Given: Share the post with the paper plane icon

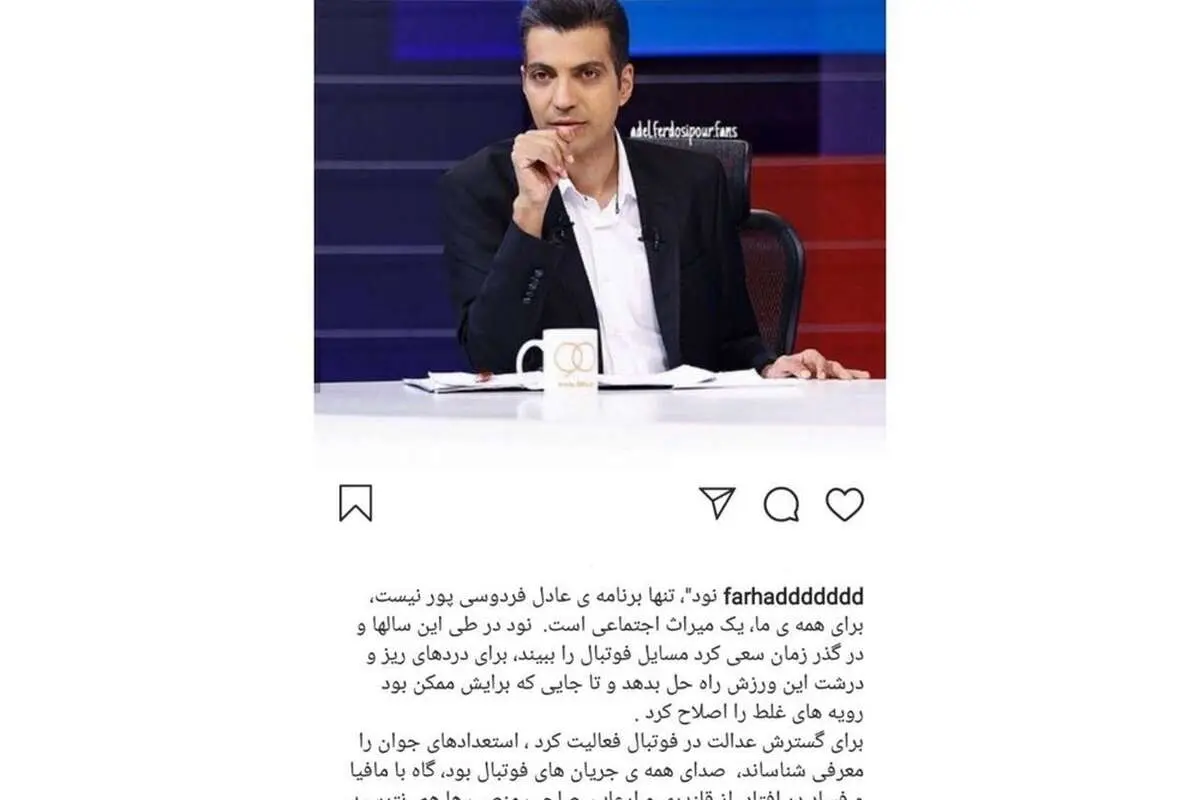Looking at the screenshot, I should tap(717, 503).
